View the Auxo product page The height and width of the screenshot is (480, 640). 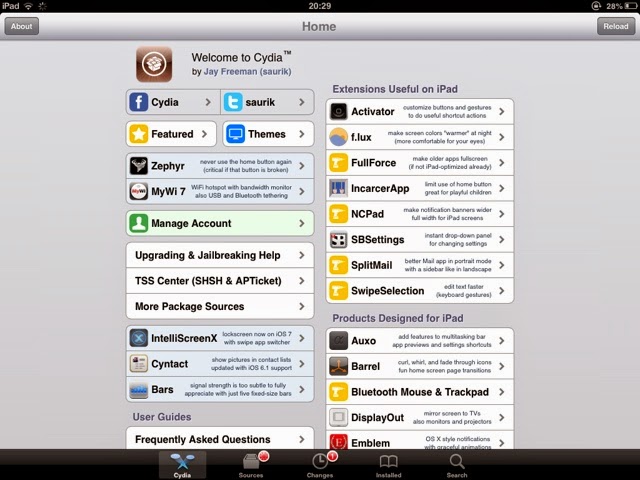tap(420, 340)
